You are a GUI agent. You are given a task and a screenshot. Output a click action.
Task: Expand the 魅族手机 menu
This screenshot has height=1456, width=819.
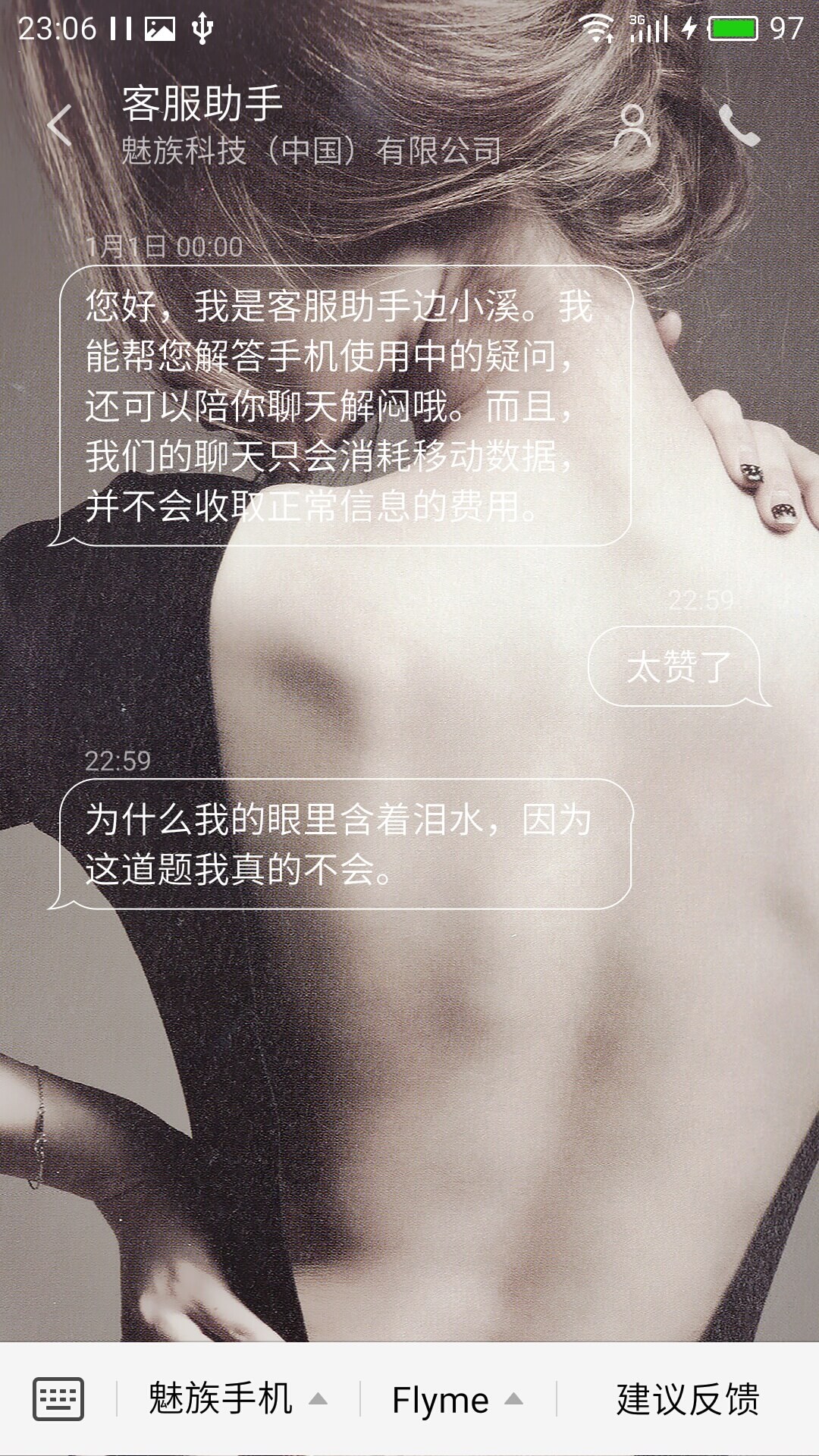pos(237,1399)
